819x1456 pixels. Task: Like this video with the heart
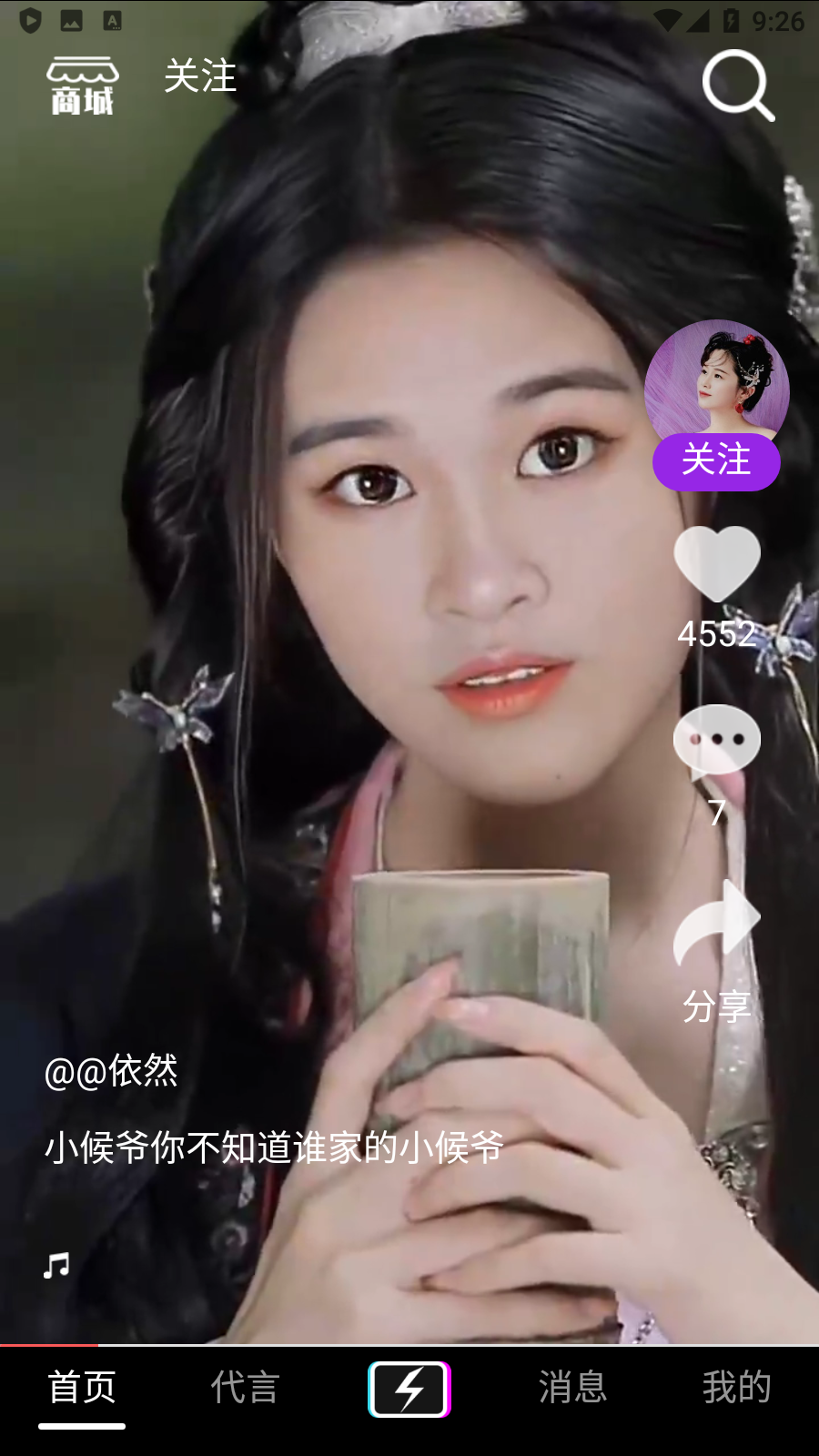(x=717, y=564)
